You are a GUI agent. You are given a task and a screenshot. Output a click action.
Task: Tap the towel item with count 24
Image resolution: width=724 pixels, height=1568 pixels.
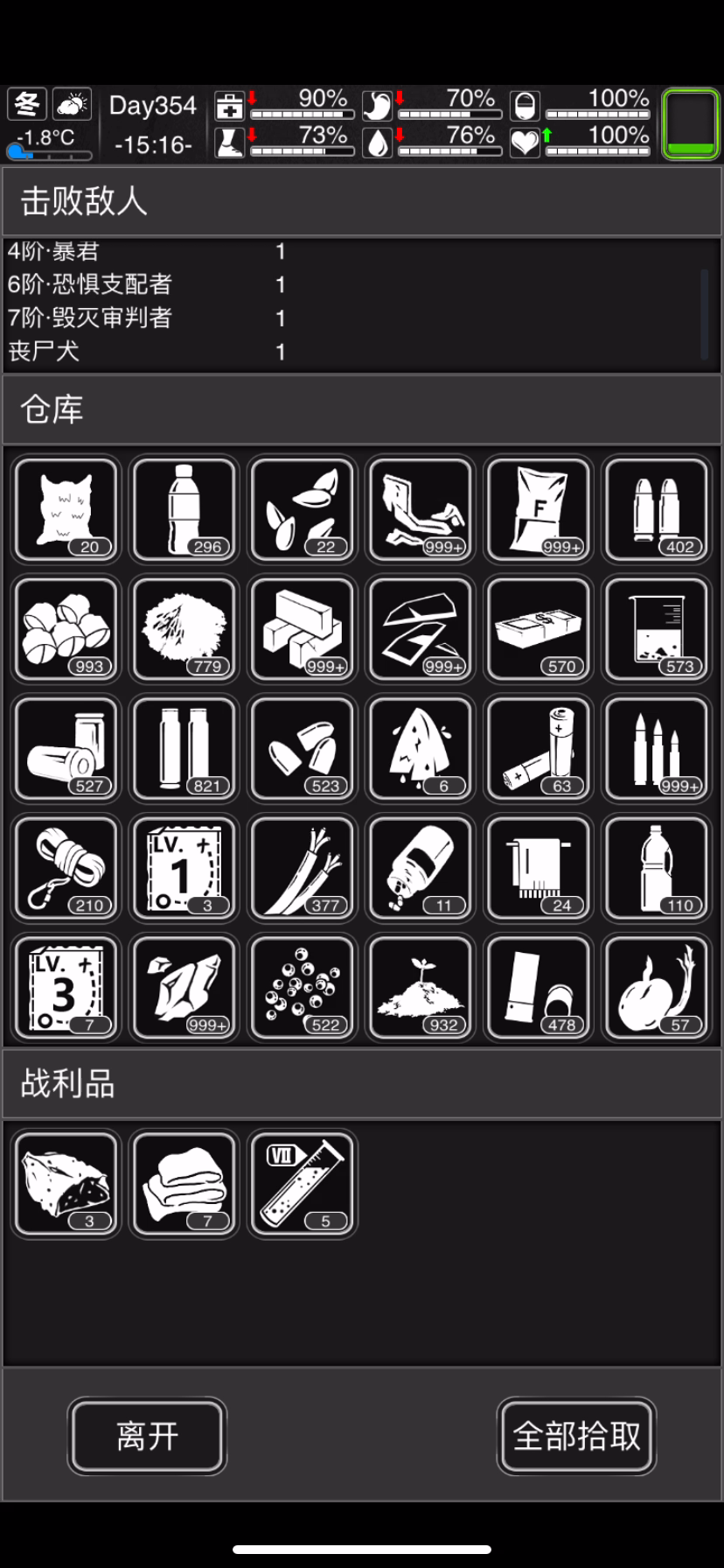coord(539,867)
